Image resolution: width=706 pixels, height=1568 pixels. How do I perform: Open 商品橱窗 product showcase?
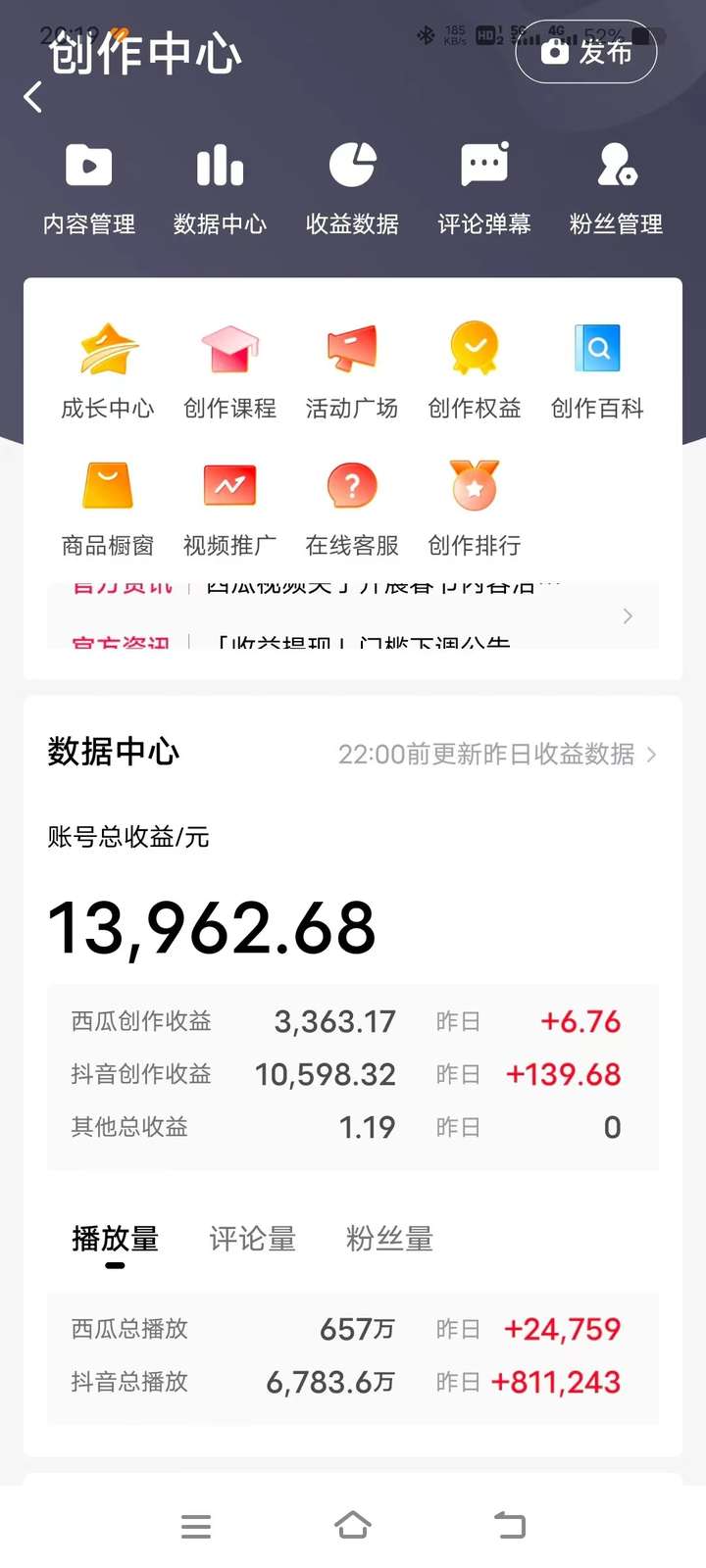[108, 508]
